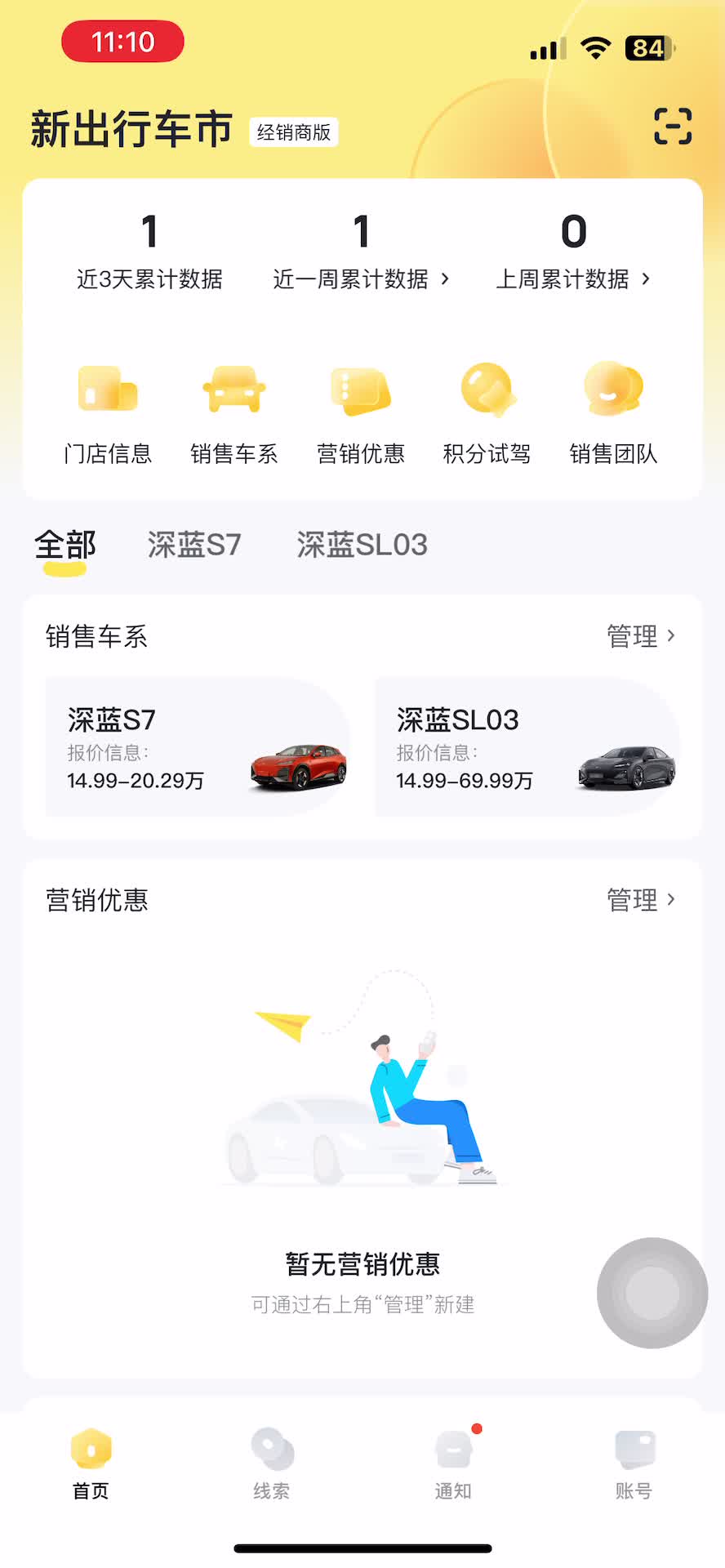Screen dimensions: 725x1568
Task: Tap 管理 in the 销售车系 section
Action: [641, 636]
